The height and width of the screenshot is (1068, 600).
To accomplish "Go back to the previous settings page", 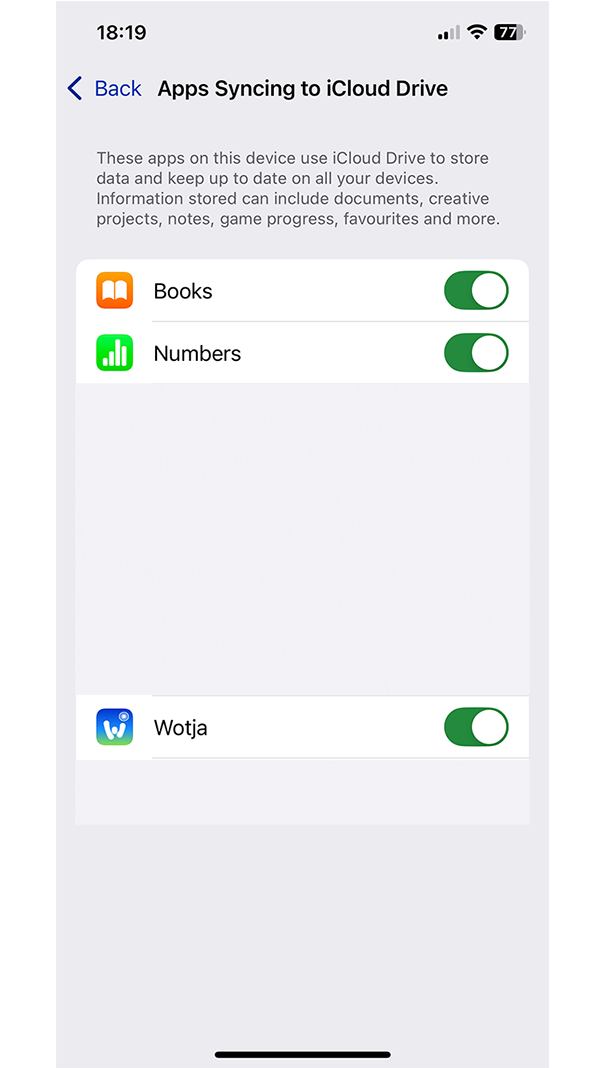I will (x=104, y=89).
